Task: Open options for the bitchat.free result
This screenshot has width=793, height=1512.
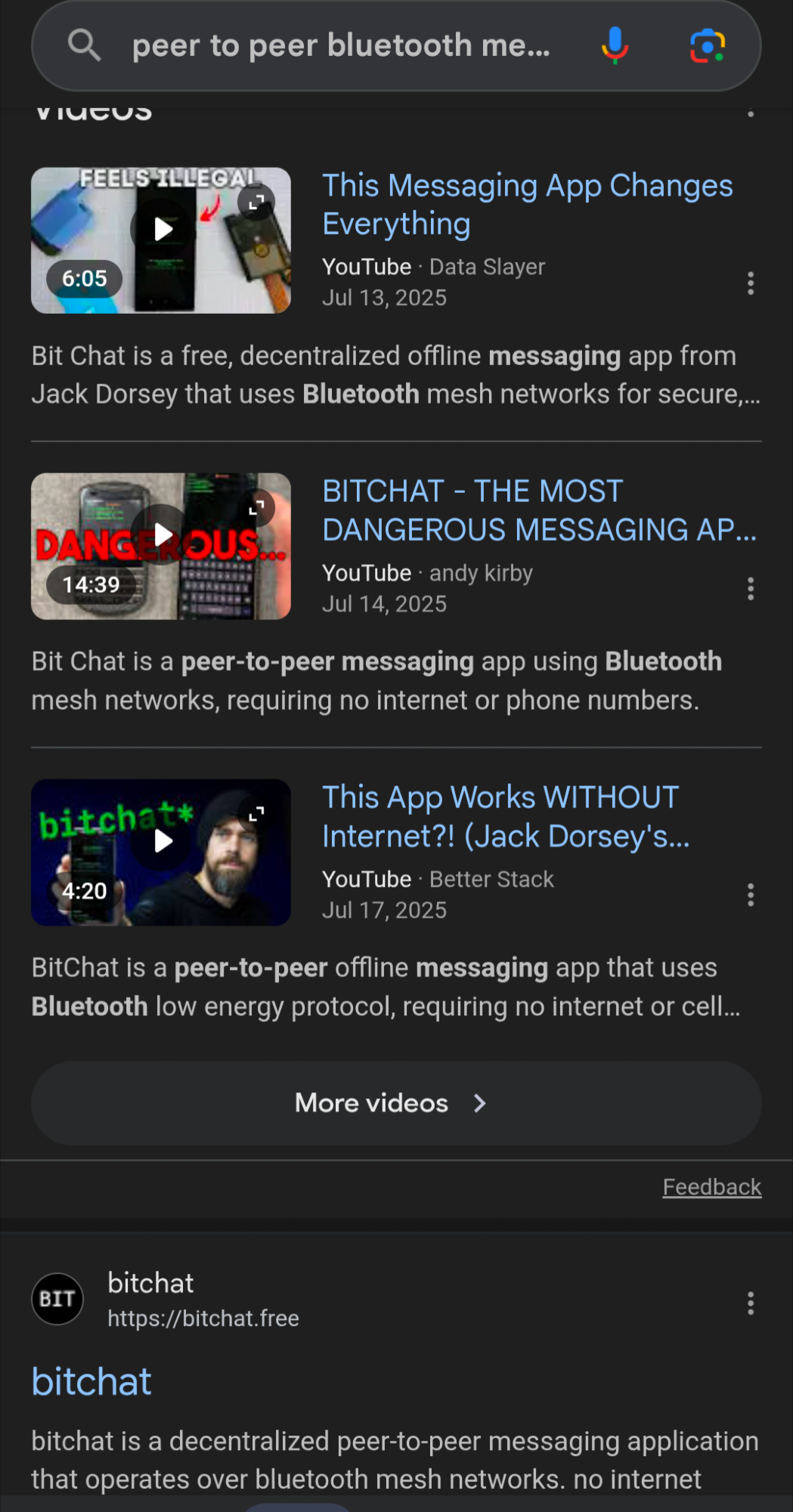Action: tap(750, 1303)
